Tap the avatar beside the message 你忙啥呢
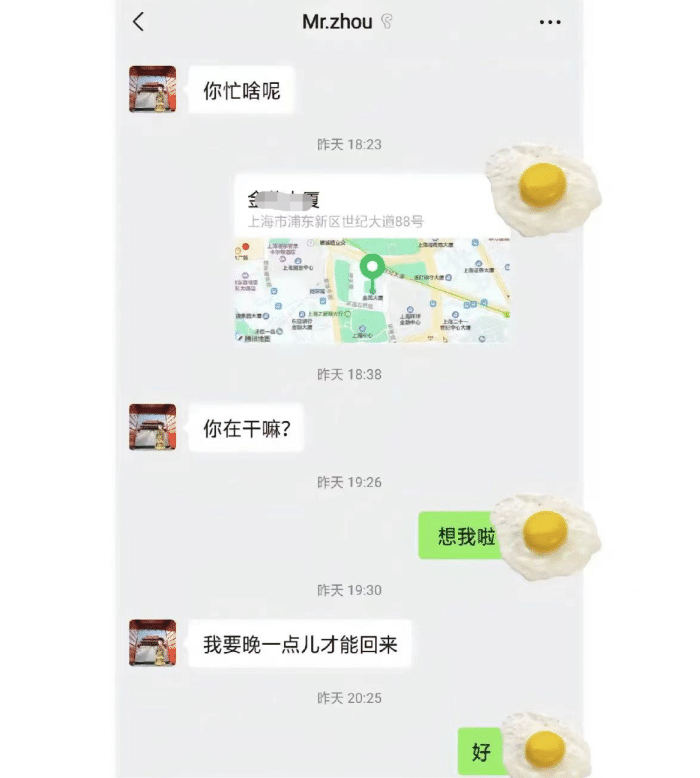Viewport: 700px width, 778px height. click(153, 90)
